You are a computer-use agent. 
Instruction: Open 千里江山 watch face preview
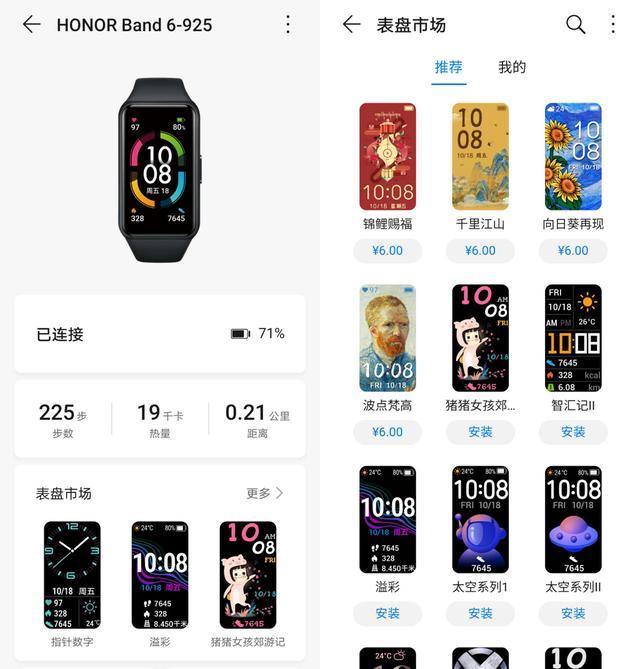click(x=480, y=156)
